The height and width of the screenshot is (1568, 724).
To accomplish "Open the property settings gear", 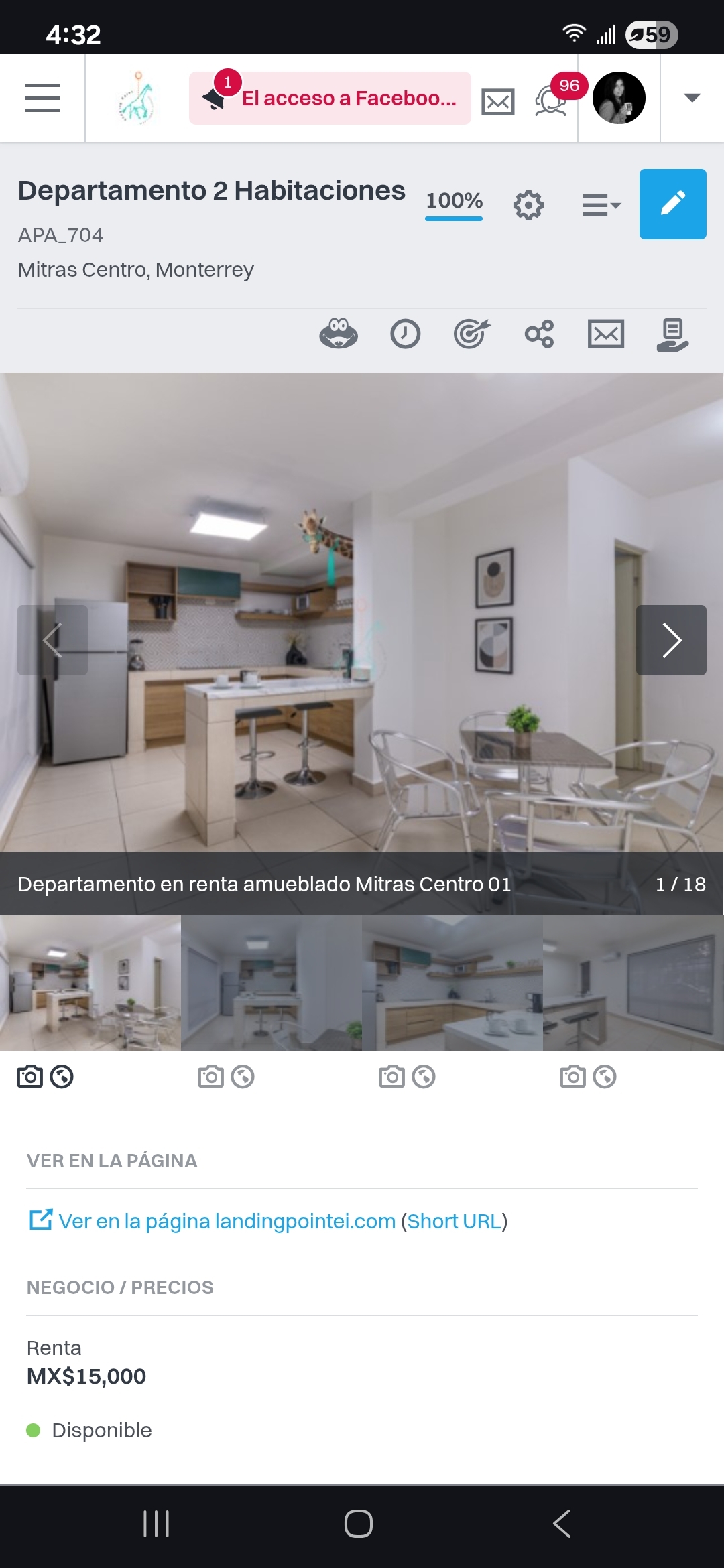I will 528,205.
